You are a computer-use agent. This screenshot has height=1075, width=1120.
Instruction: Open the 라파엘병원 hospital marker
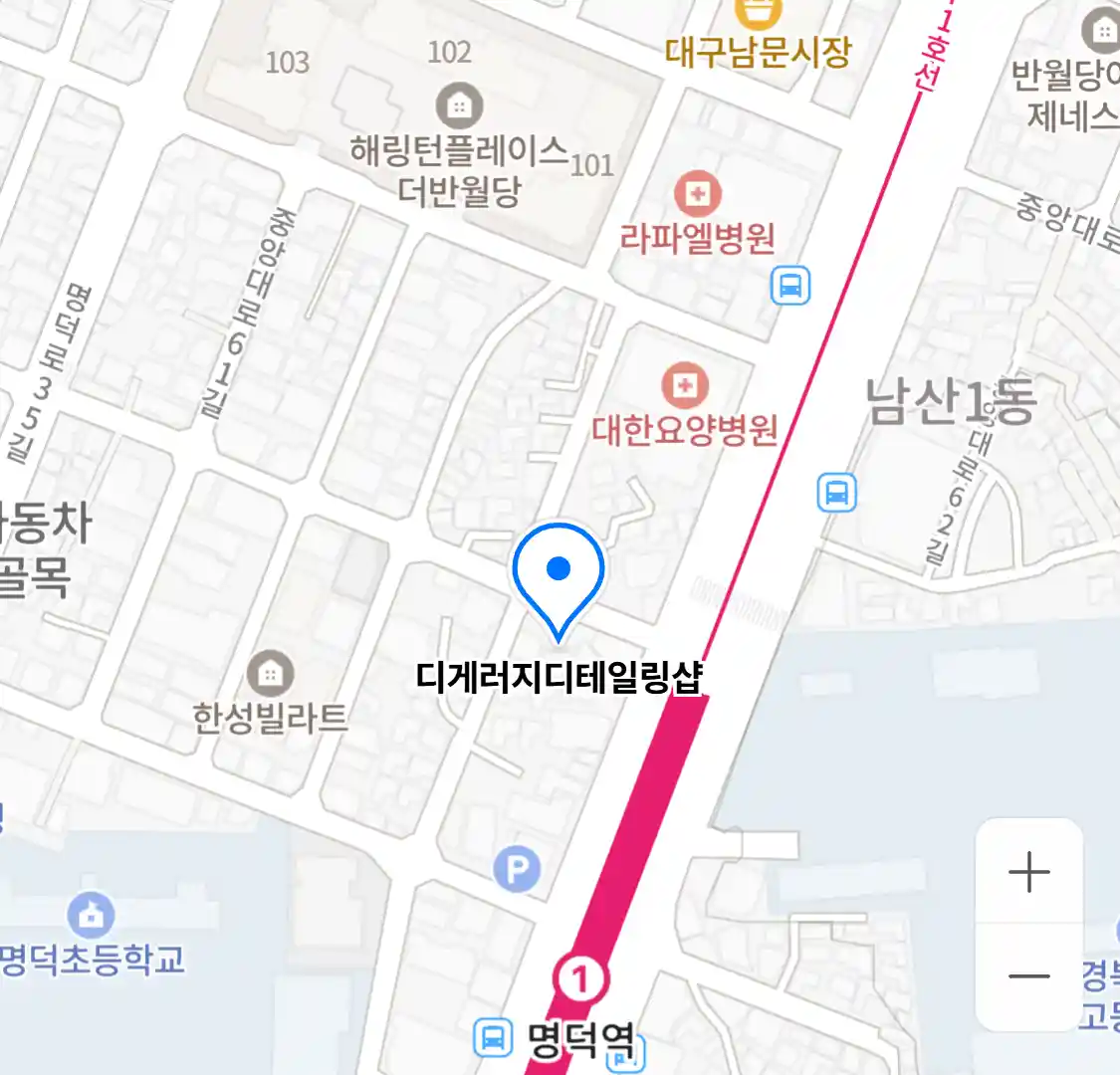pos(698,194)
